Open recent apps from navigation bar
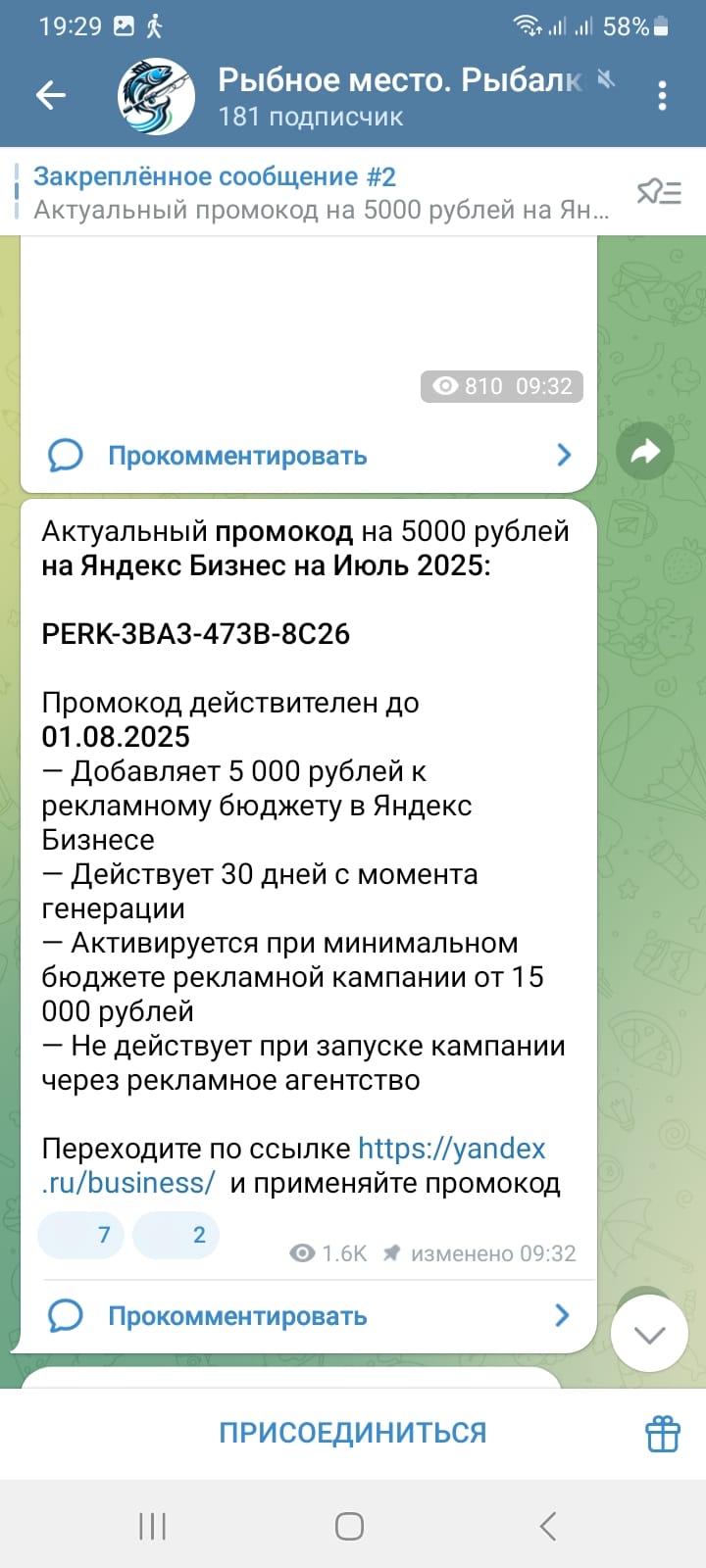The image size is (706, 1568). pyautogui.click(x=152, y=1526)
